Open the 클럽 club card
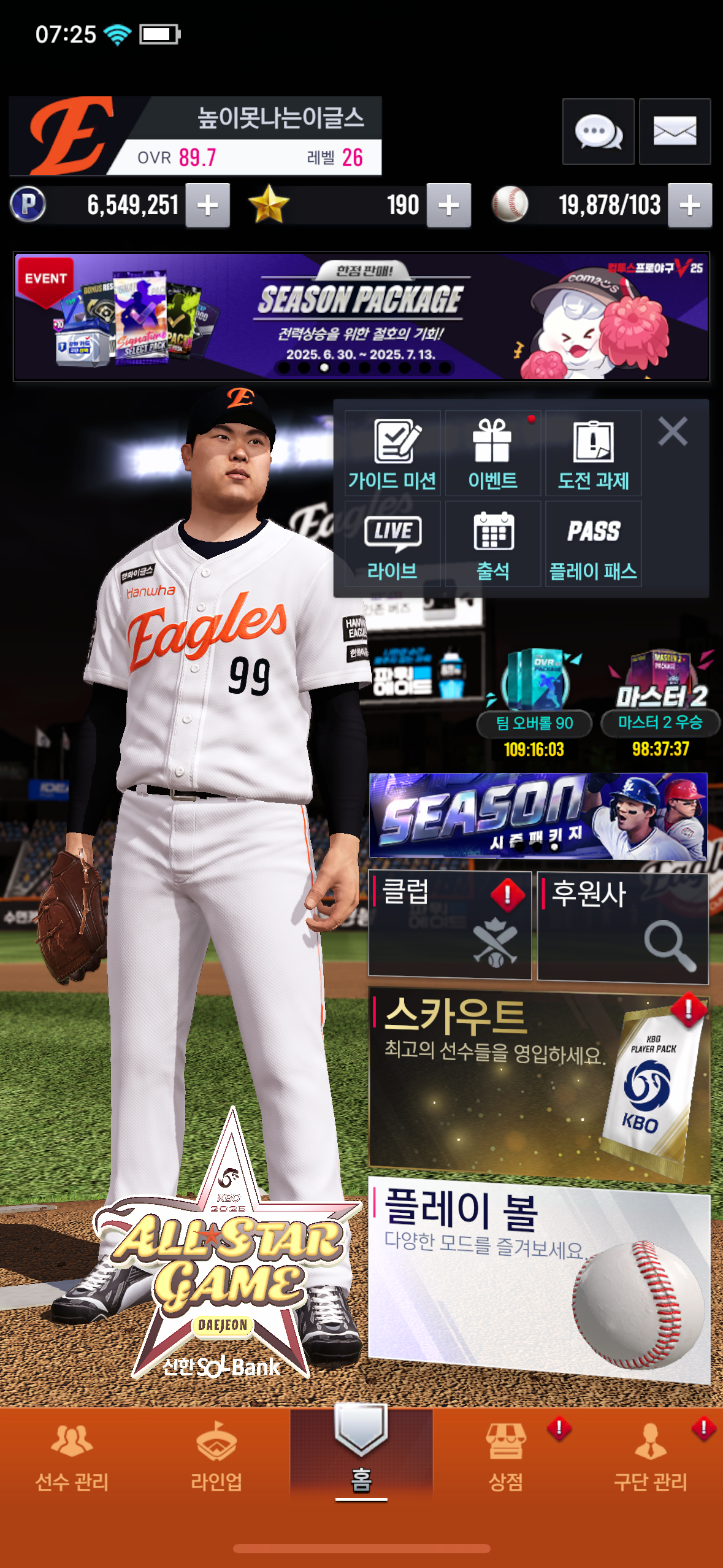Image resolution: width=723 pixels, height=1568 pixels. pyautogui.click(x=449, y=924)
